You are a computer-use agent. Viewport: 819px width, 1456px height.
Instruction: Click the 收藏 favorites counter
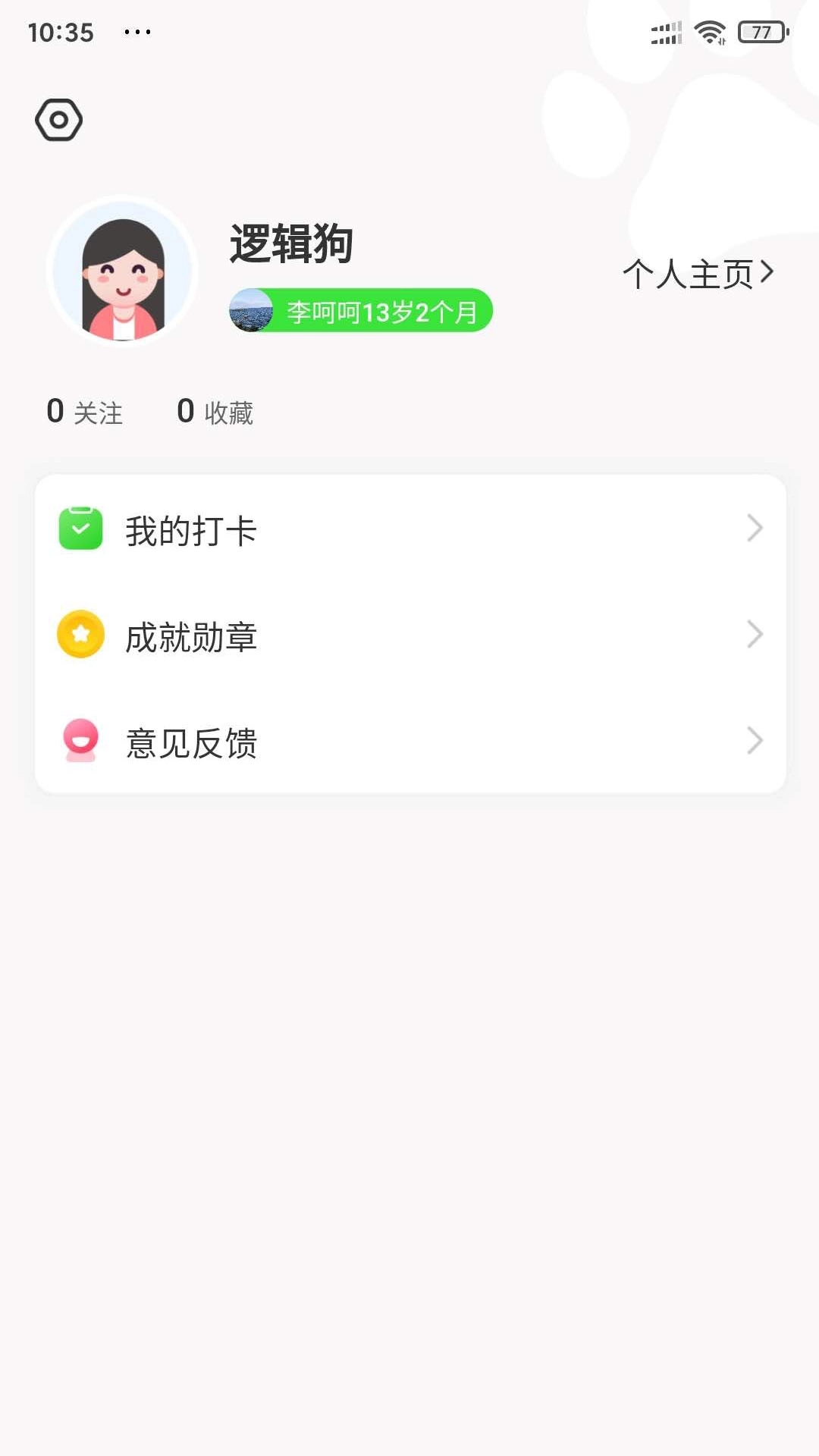click(x=215, y=412)
